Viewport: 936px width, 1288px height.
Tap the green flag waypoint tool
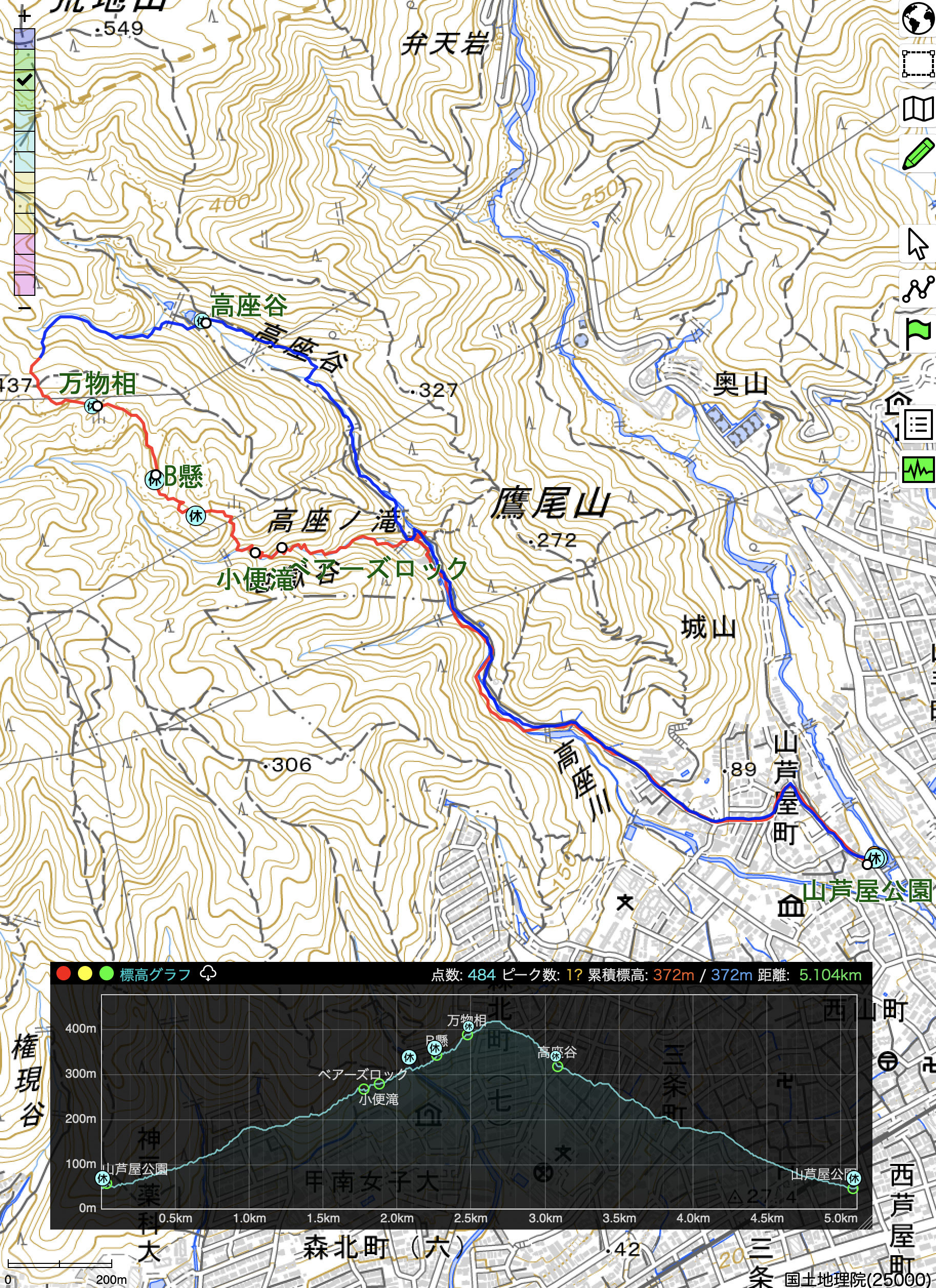[918, 333]
